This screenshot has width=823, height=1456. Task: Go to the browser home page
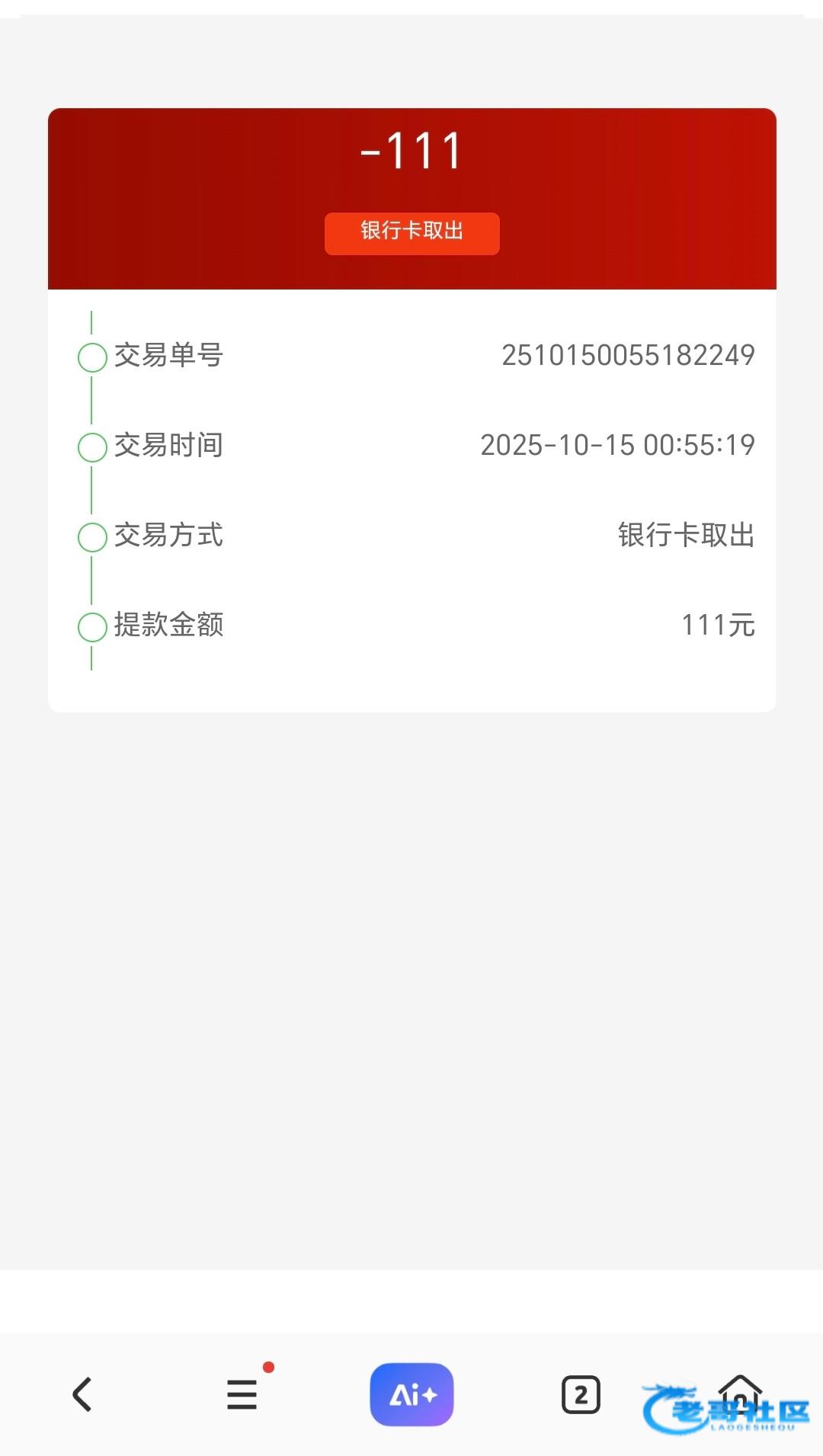pos(740,1393)
